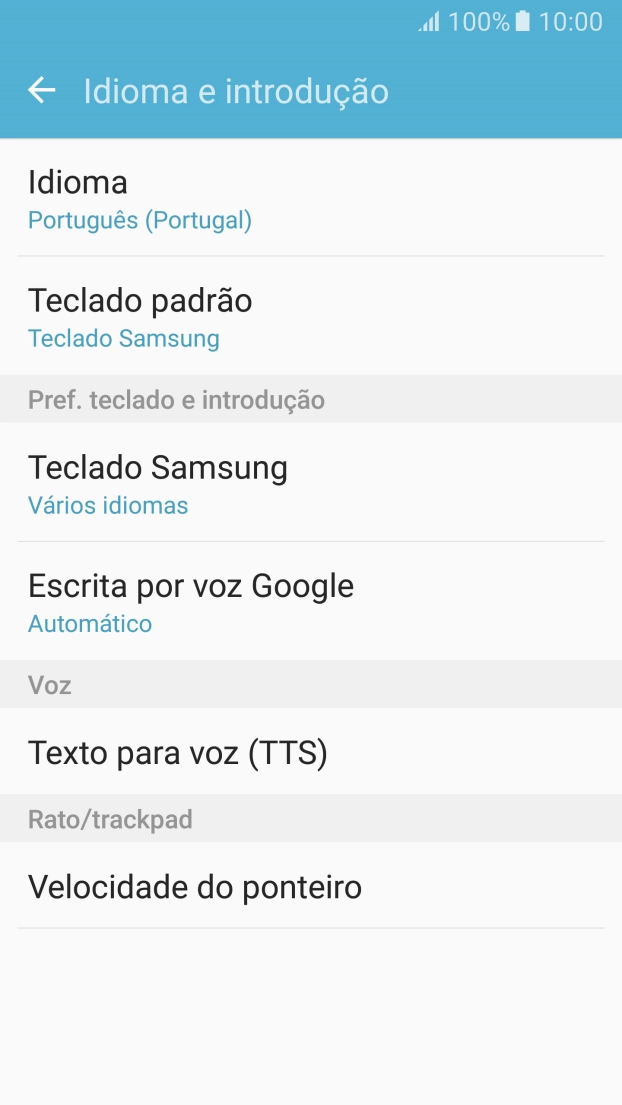Adjust Velocidade do ponteiro
Image resolution: width=622 pixels, height=1105 pixels.
(310, 886)
